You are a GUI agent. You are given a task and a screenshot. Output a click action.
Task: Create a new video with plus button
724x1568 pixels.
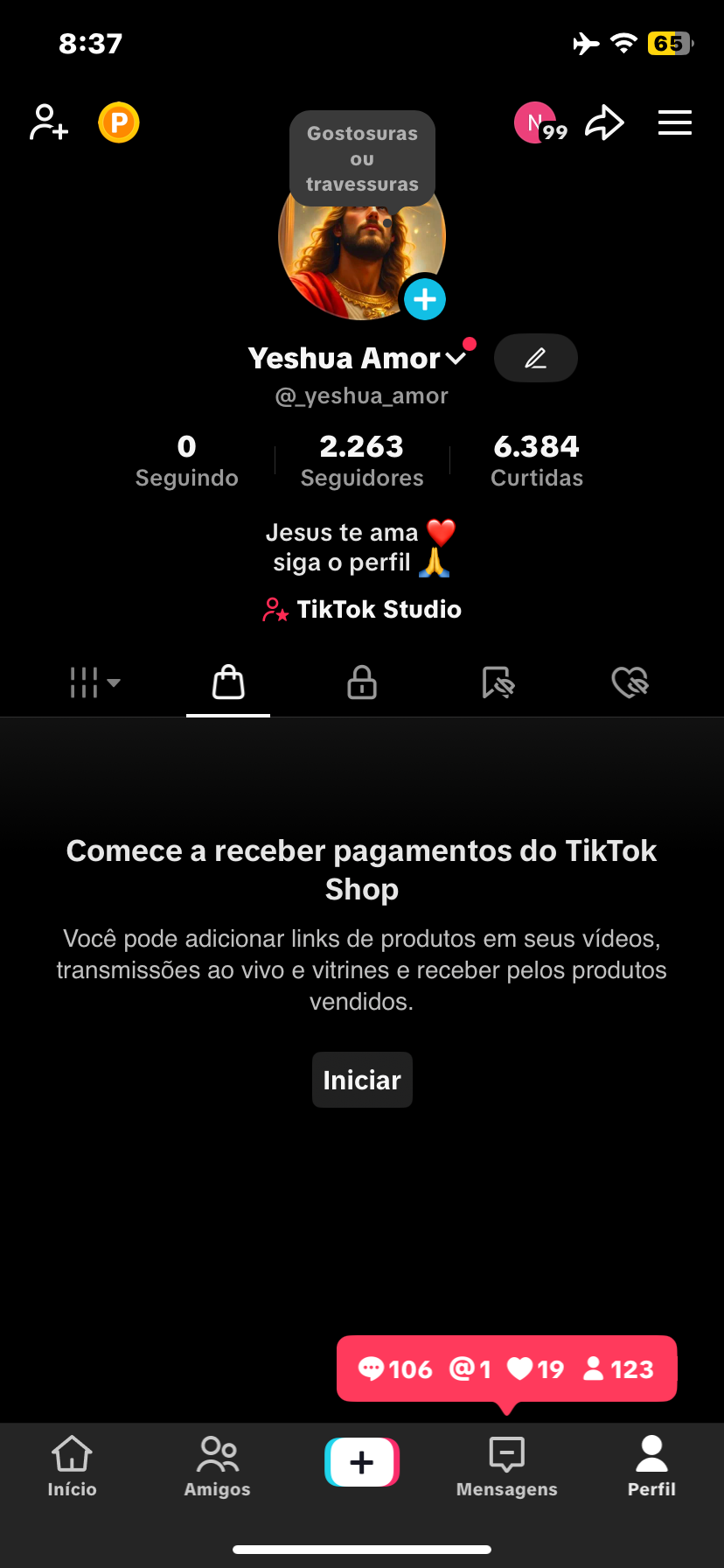(x=362, y=1462)
